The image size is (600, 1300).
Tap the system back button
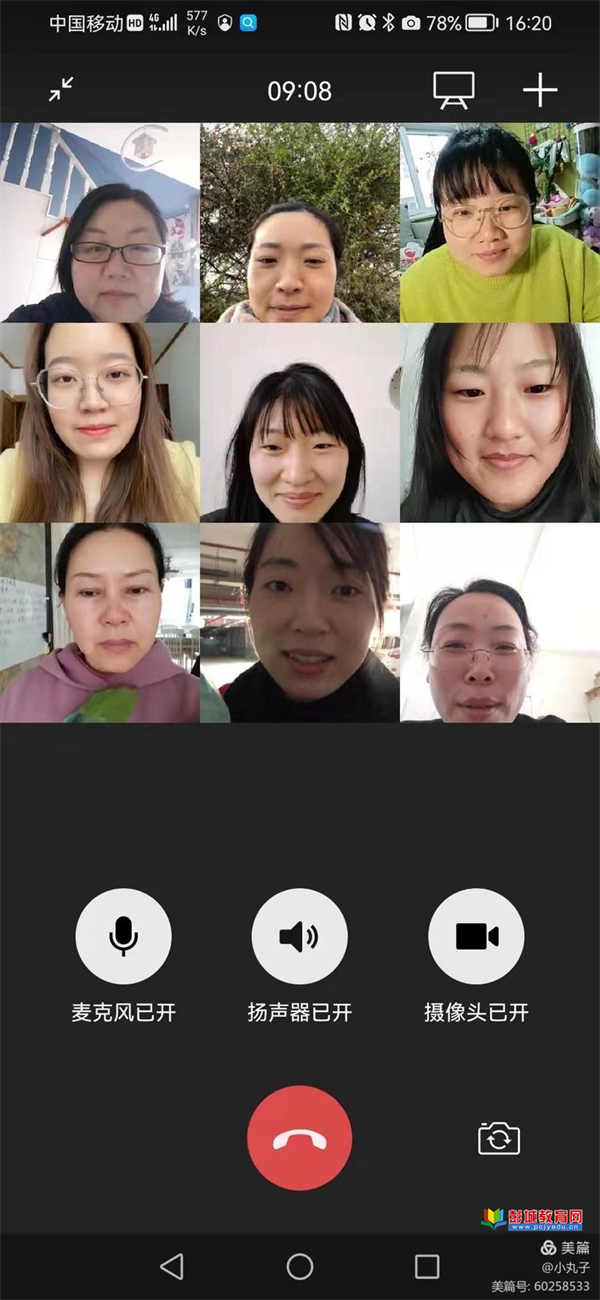tap(172, 1266)
